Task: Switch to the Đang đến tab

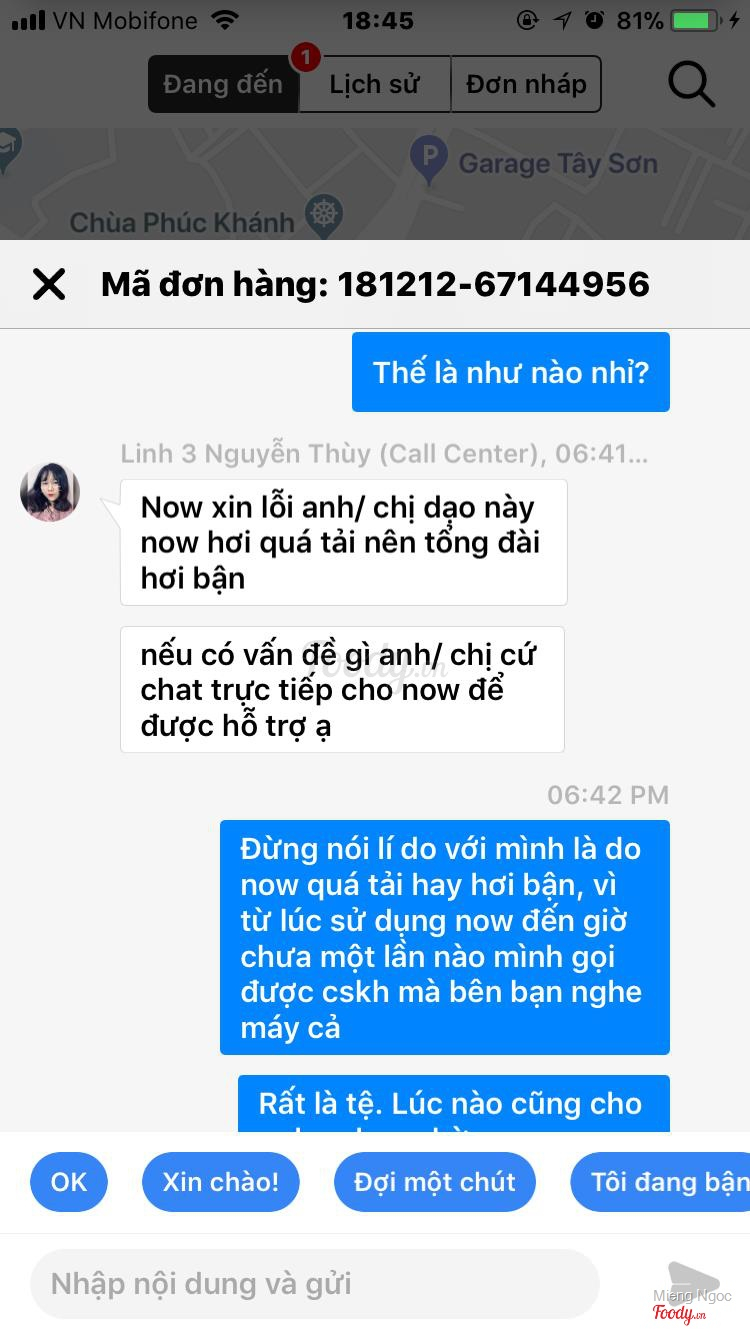Action: pyautogui.click(x=223, y=84)
